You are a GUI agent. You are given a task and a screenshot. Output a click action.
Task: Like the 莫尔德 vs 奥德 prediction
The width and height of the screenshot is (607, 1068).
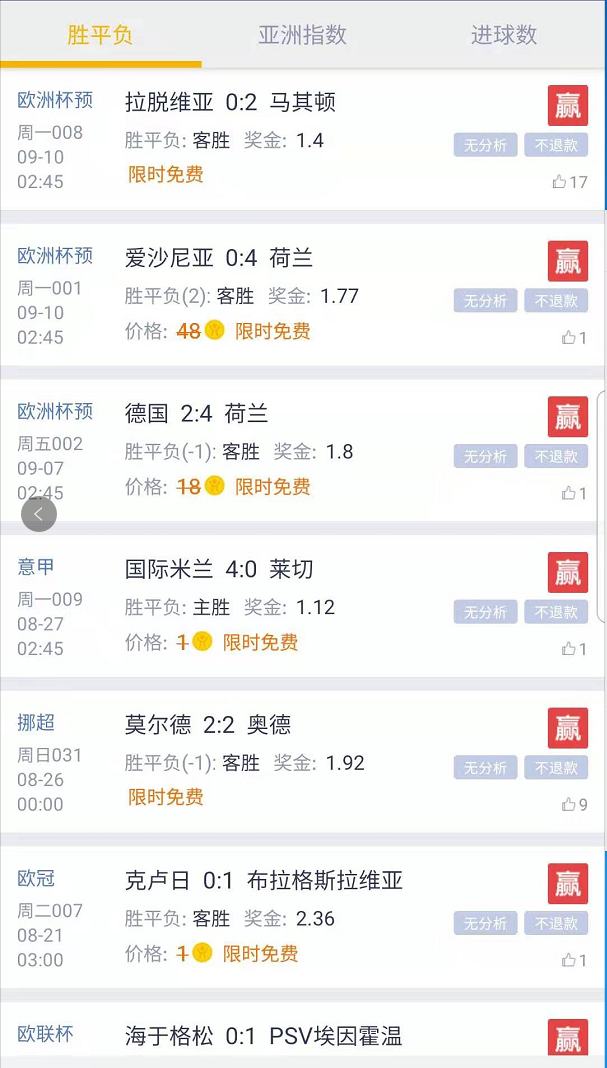574,804
